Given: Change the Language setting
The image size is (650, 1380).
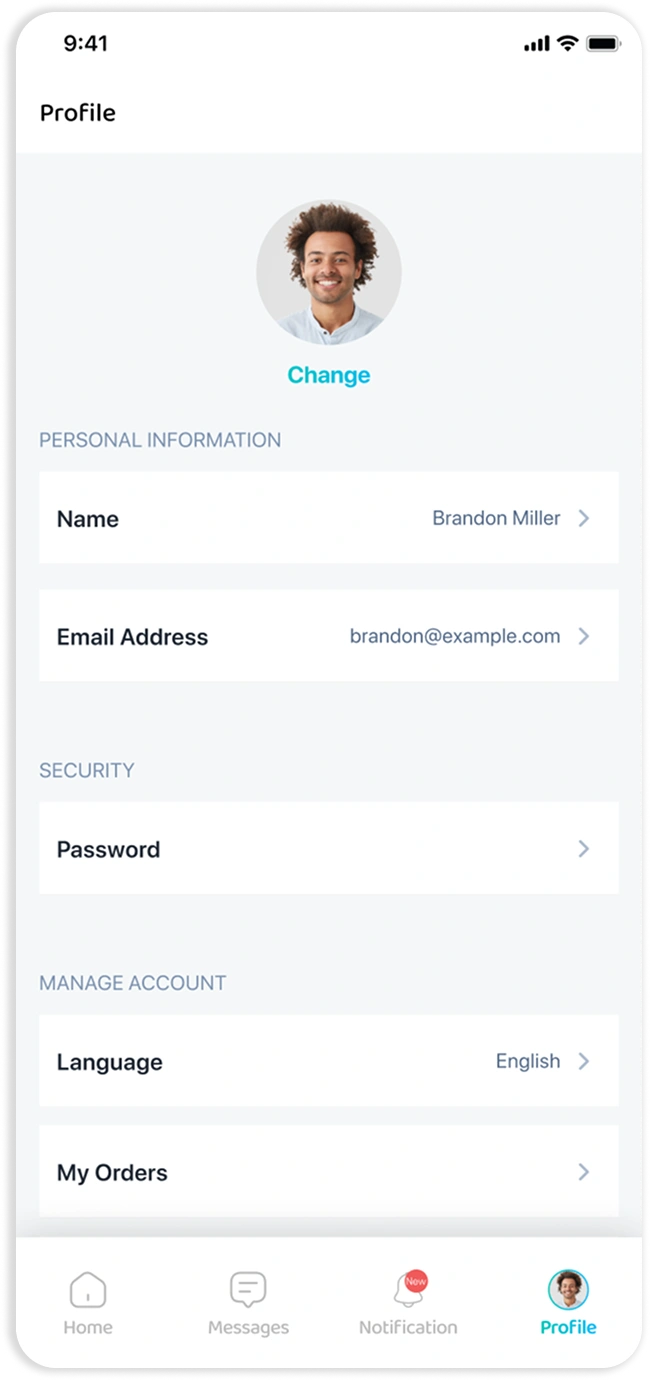Looking at the screenshot, I should point(328,1061).
